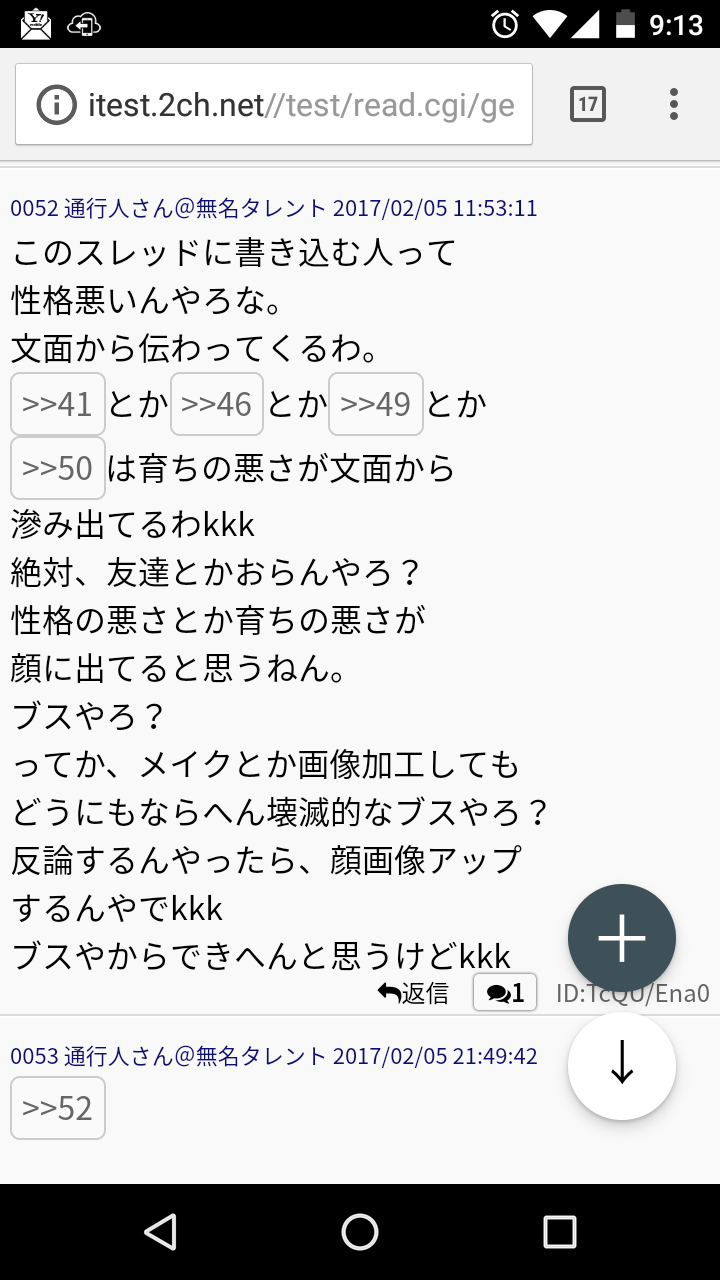720x1280 pixels.
Task: Open the >>52 anchor in post 0053
Action: coord(58,1108)
